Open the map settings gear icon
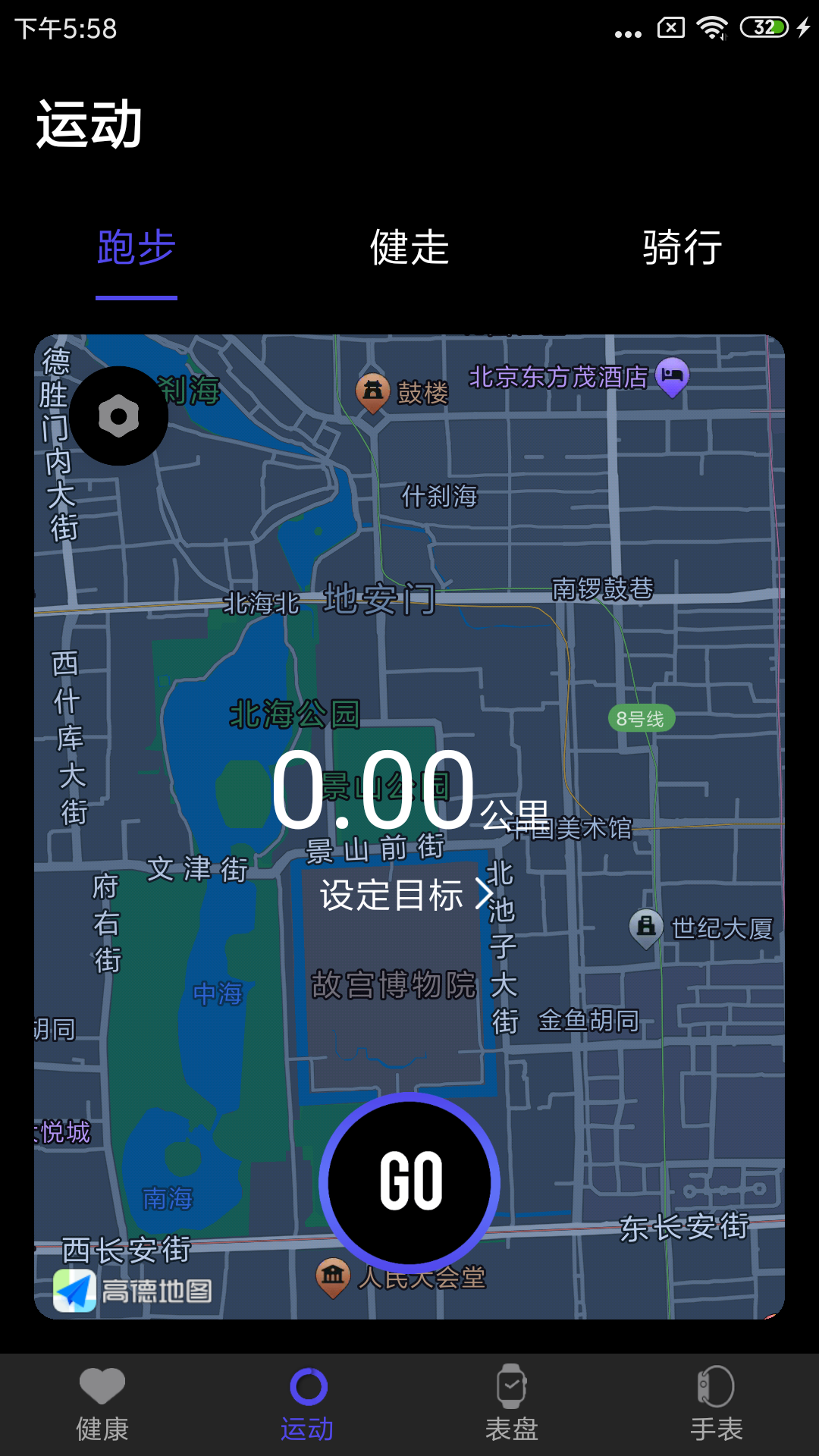 coord(118,416)
